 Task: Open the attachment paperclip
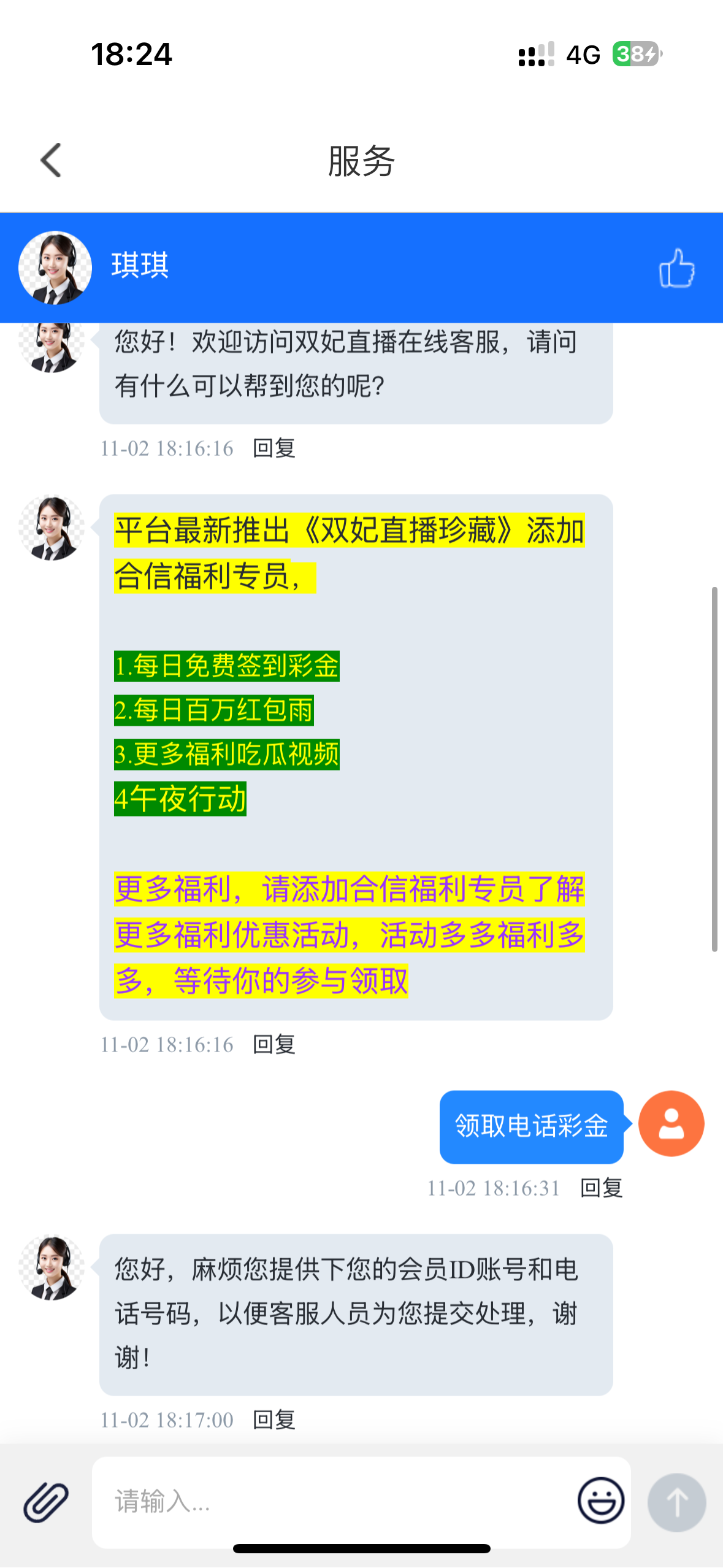tap(46, 1502)
